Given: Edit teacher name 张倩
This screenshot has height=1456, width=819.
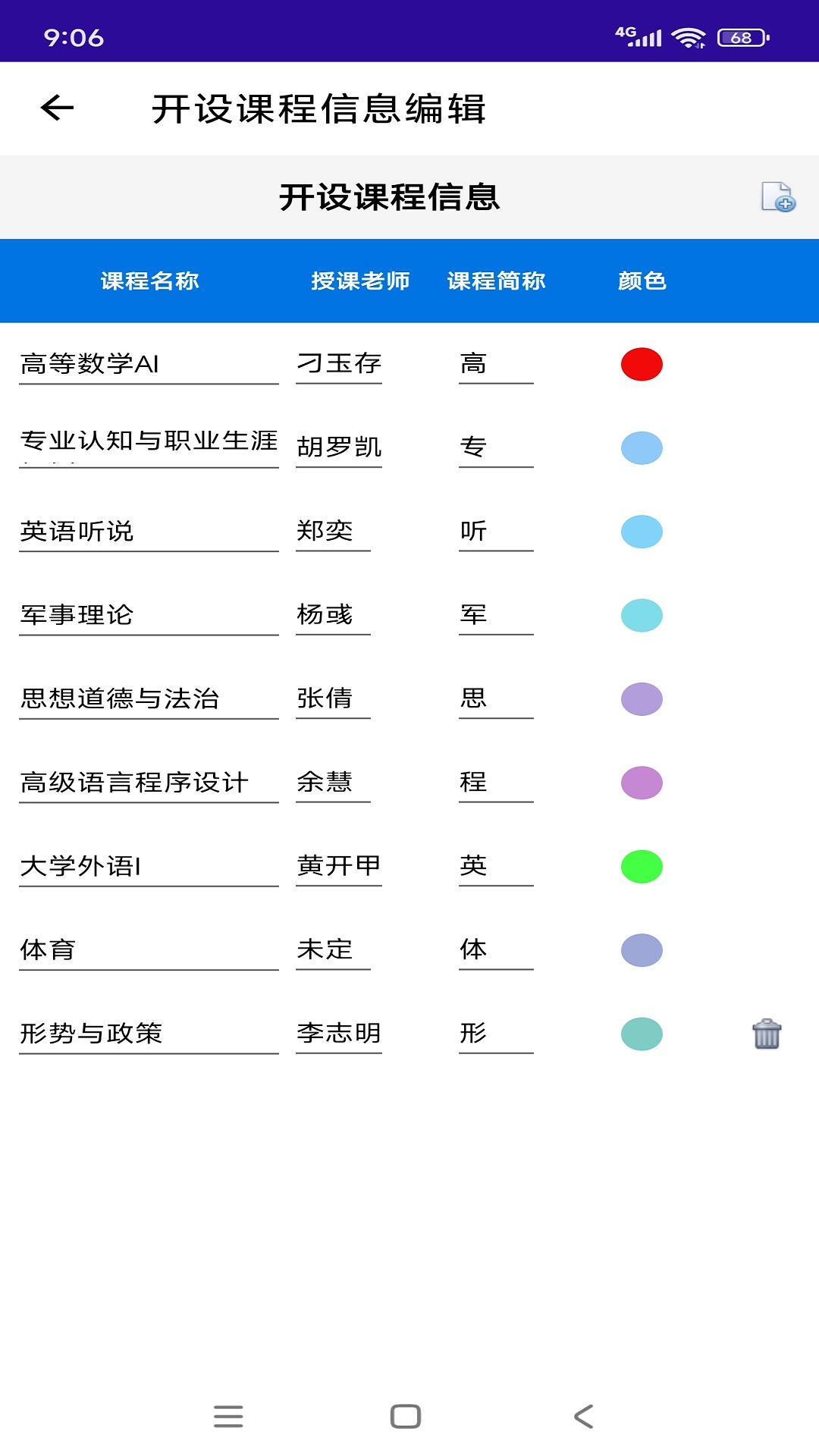Looking at the screenshot, I should (x=332, y=698).
